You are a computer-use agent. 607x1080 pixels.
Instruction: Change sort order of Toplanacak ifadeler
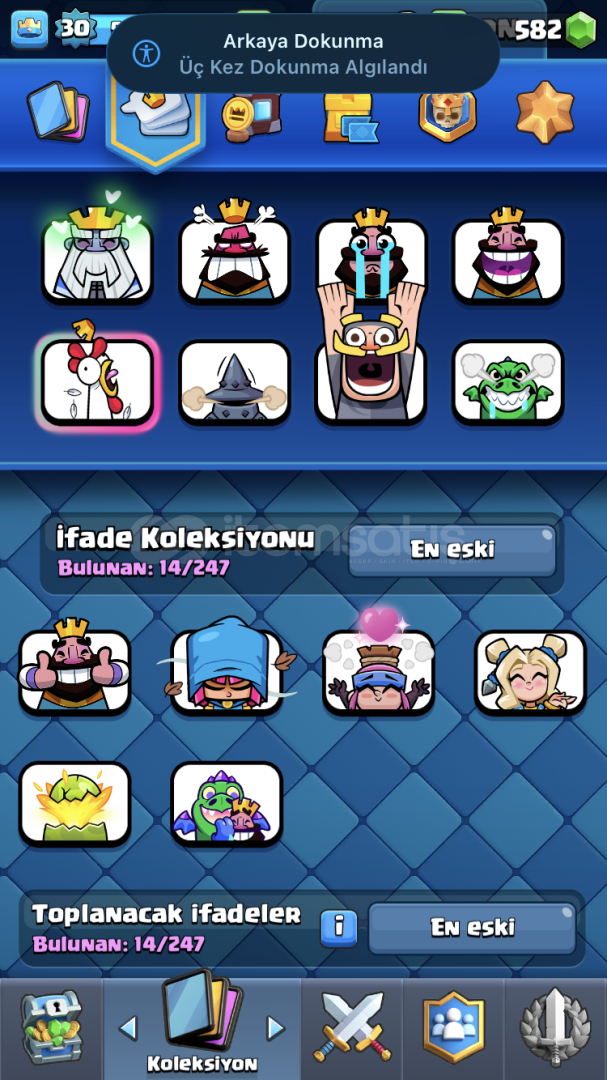tap(472, 927)
